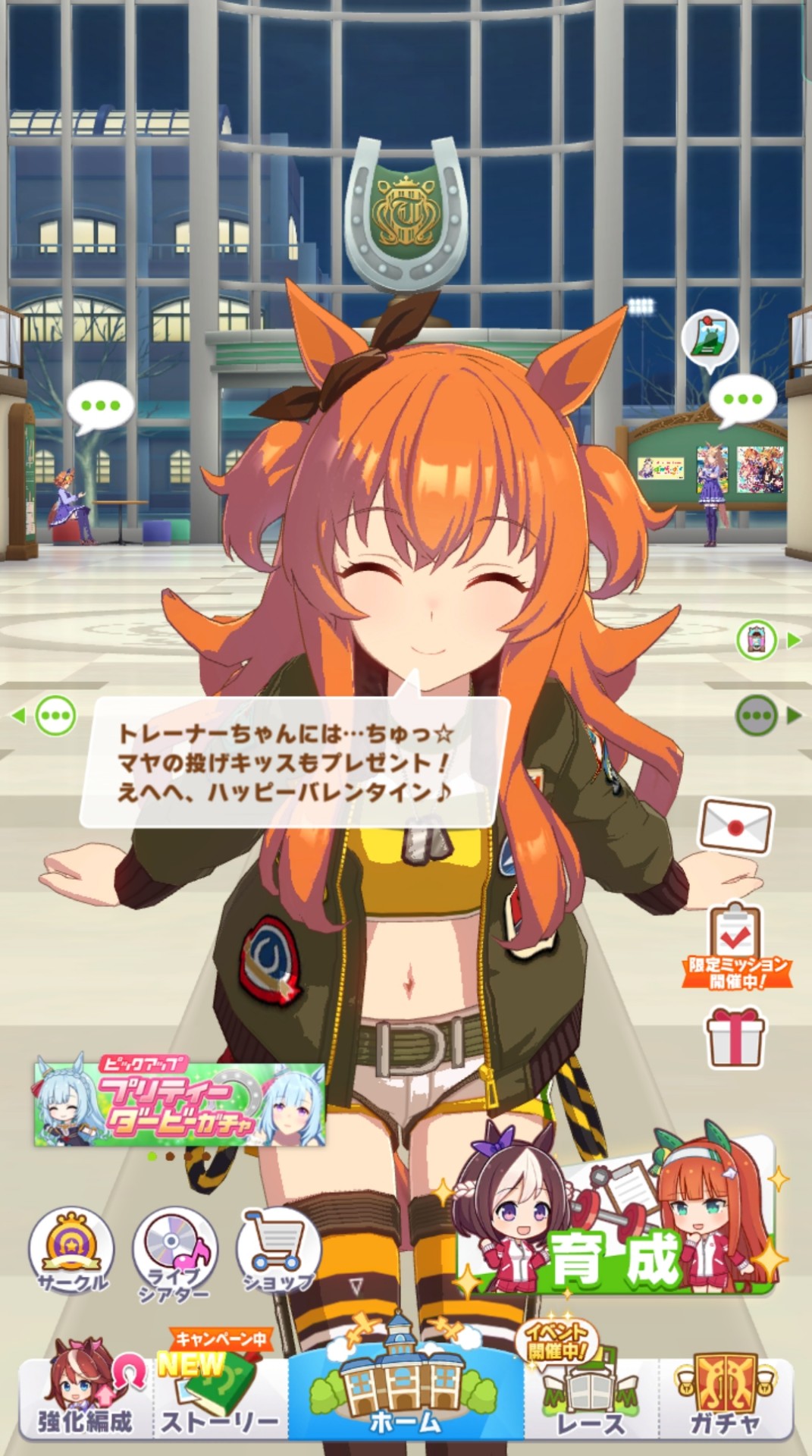812x1456 pixels.
Task: Go to the ホーム tab
Action: point(406,1392)
